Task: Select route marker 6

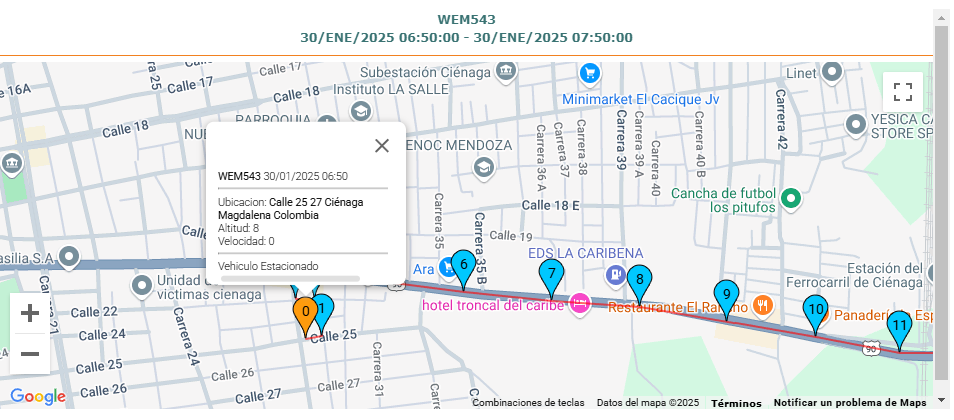Action: click(x=461, y=264)
